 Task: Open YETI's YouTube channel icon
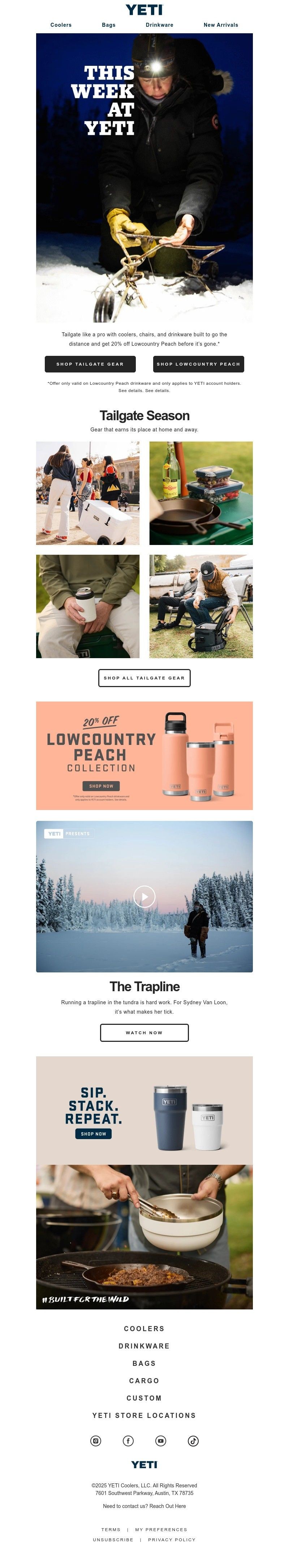161,1441
